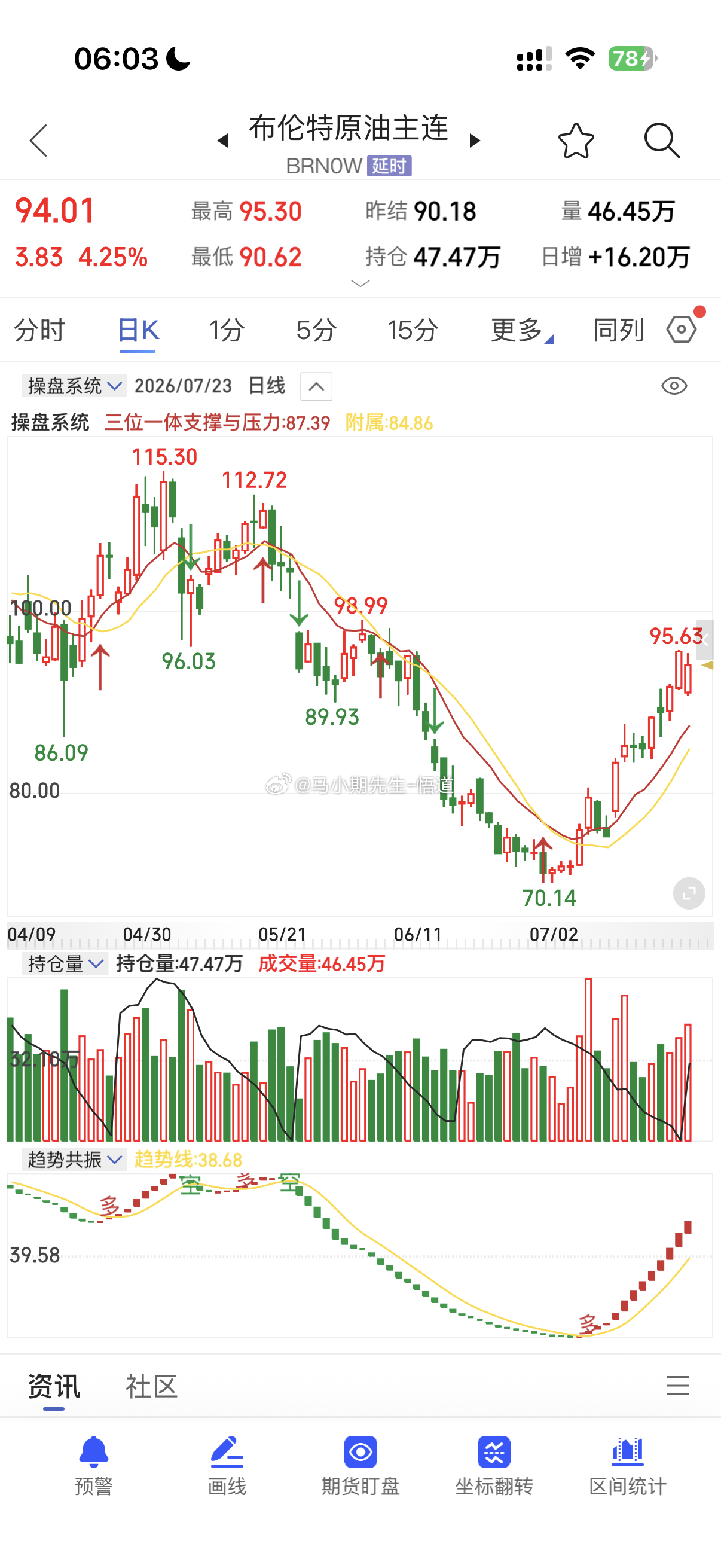Switch to the next contract with the right triangle
This screenshot has height=1568, width=721.
(475, 141)
